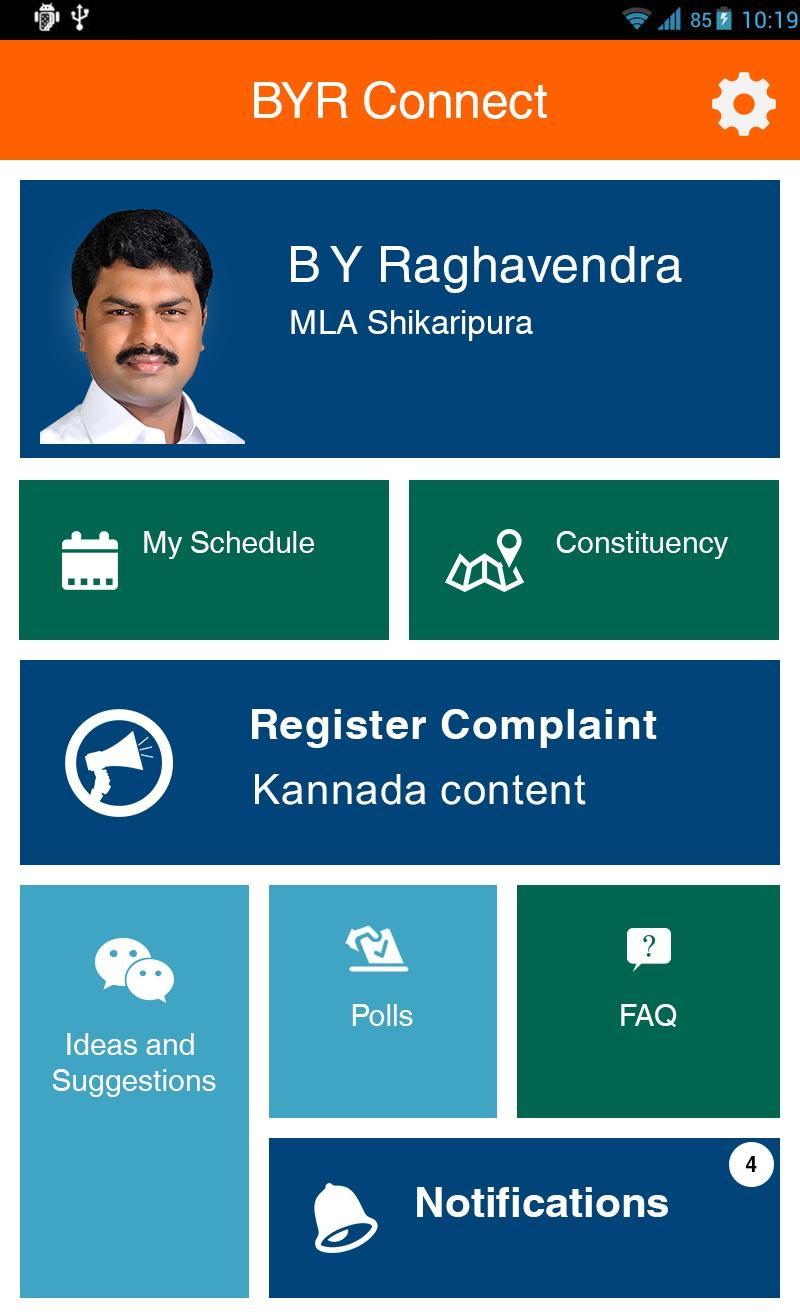Open the FAQ tile
800x1315 pixels.
(x=648, y=1000)
